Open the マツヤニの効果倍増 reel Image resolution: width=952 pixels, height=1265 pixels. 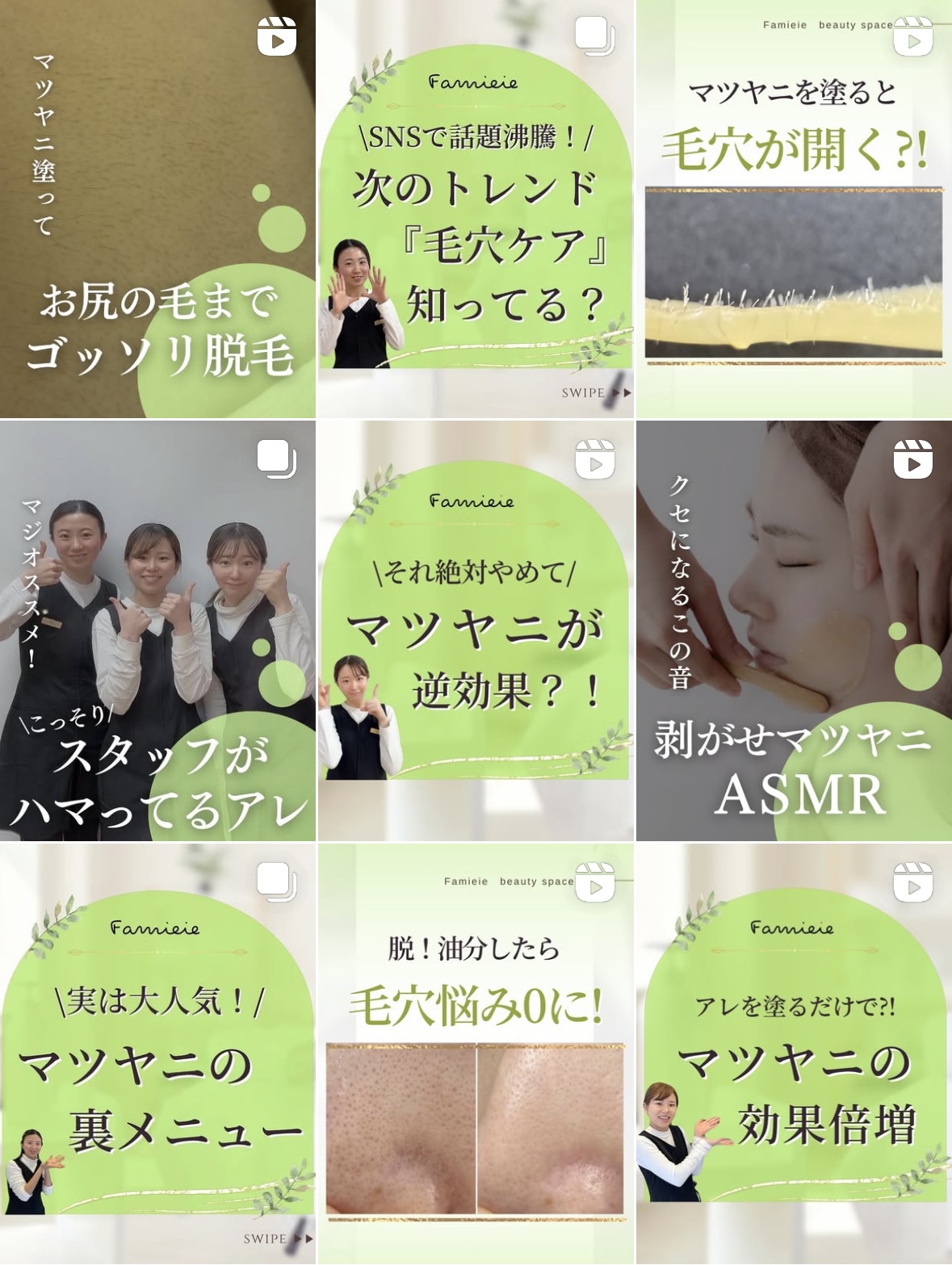point(794,1053)
